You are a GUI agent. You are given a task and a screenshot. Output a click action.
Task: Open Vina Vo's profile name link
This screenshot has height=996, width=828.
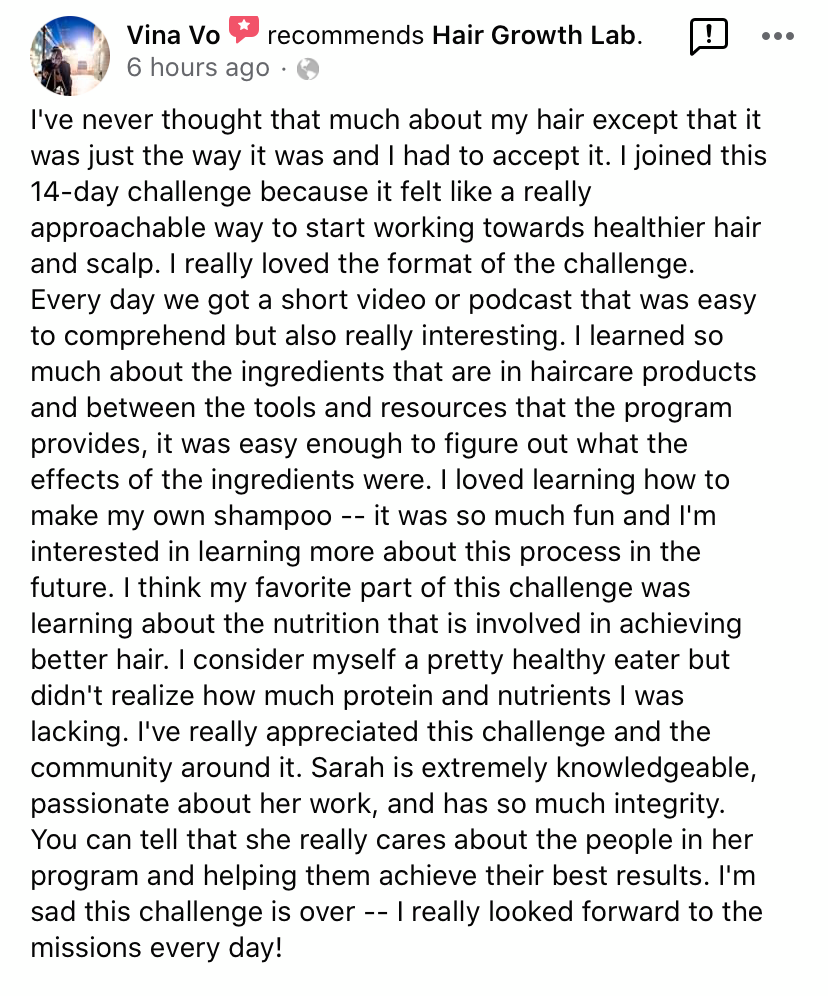click(x=170, y=36)
